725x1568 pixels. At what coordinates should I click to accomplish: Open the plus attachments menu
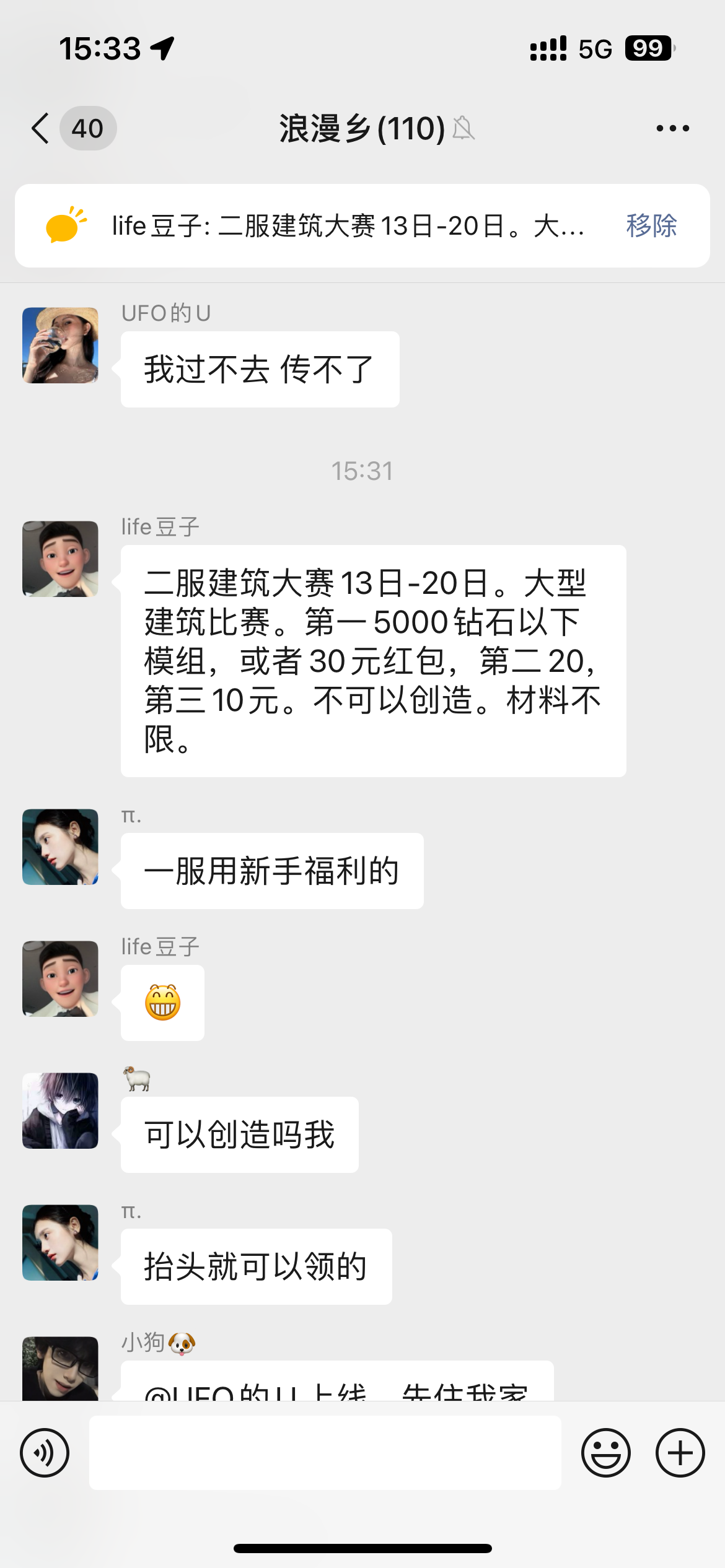click(x=680, y=1453)
